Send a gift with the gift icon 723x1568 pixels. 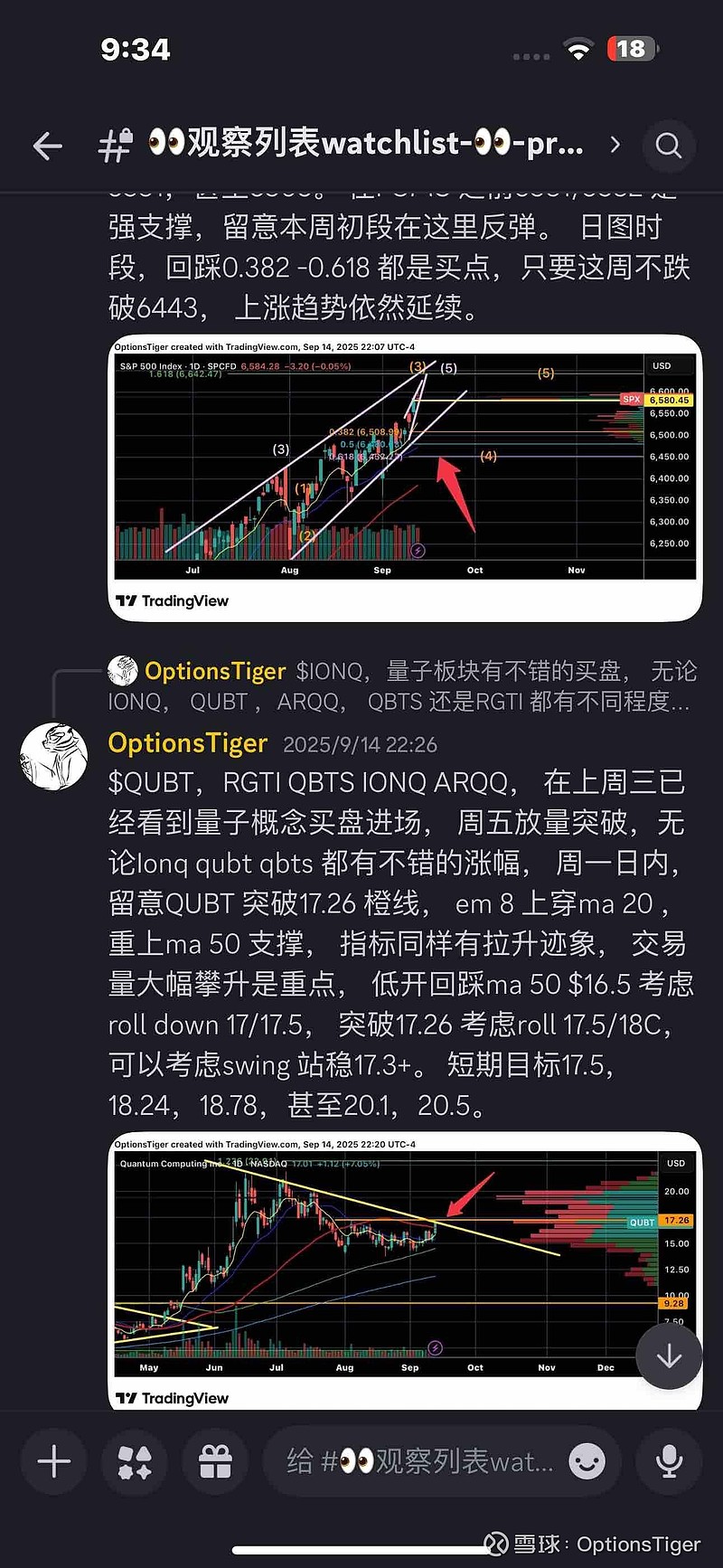point(215,1461)
